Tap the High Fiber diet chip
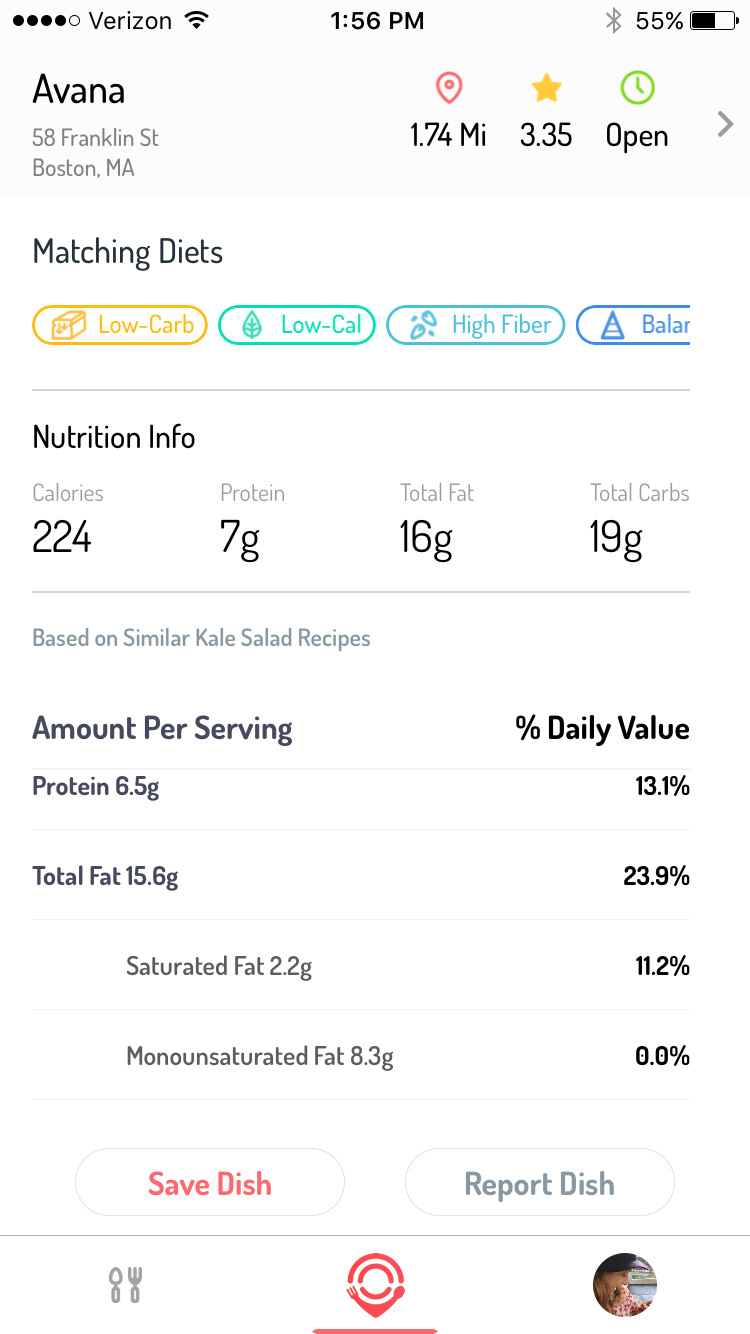This screenshot has width=750, height=1334. click(x=475, y=325)
